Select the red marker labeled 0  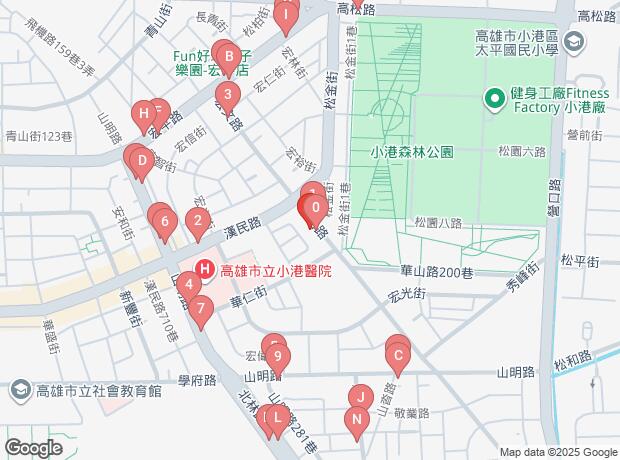[316, 209]
